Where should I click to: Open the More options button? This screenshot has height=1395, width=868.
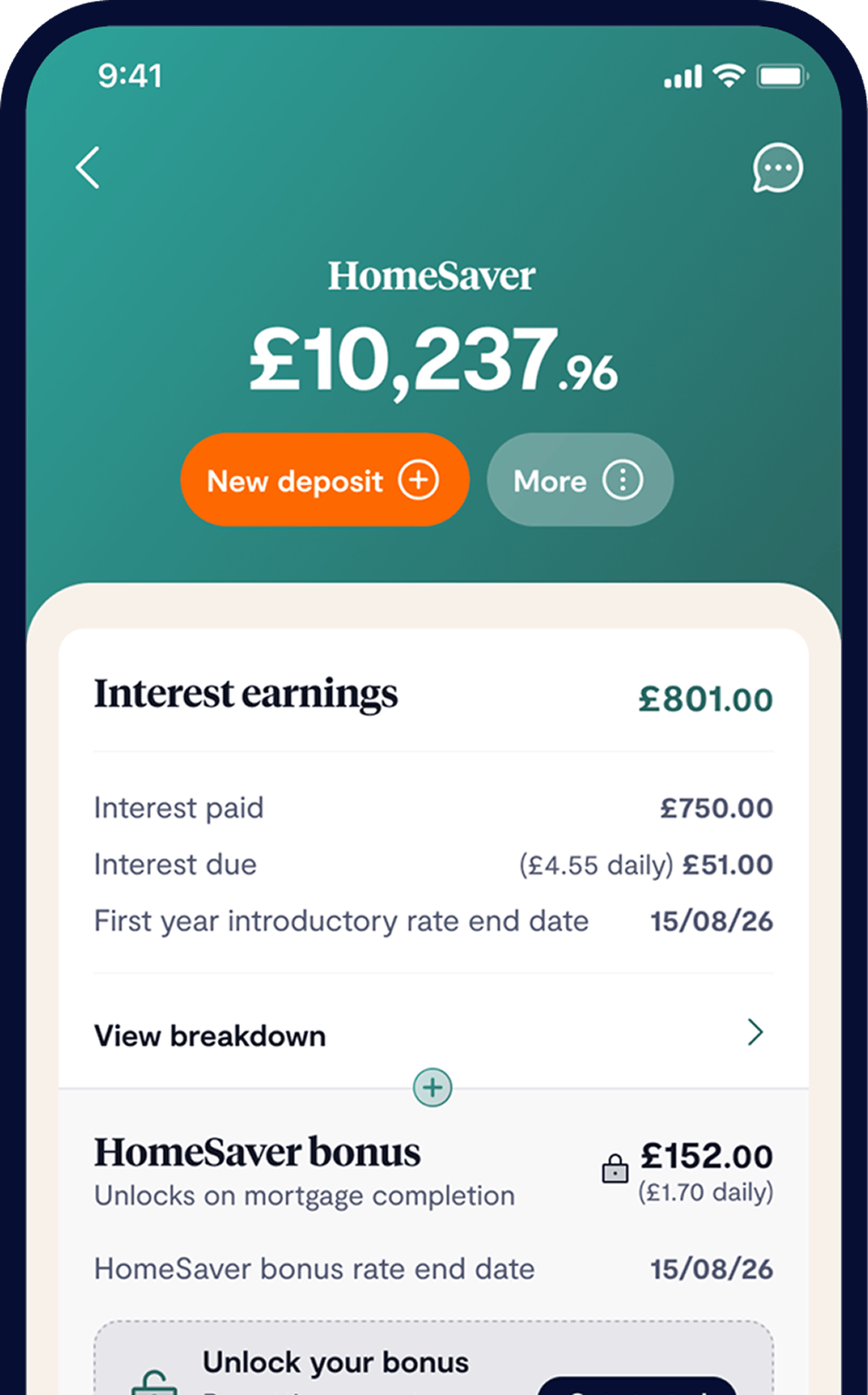579,480
